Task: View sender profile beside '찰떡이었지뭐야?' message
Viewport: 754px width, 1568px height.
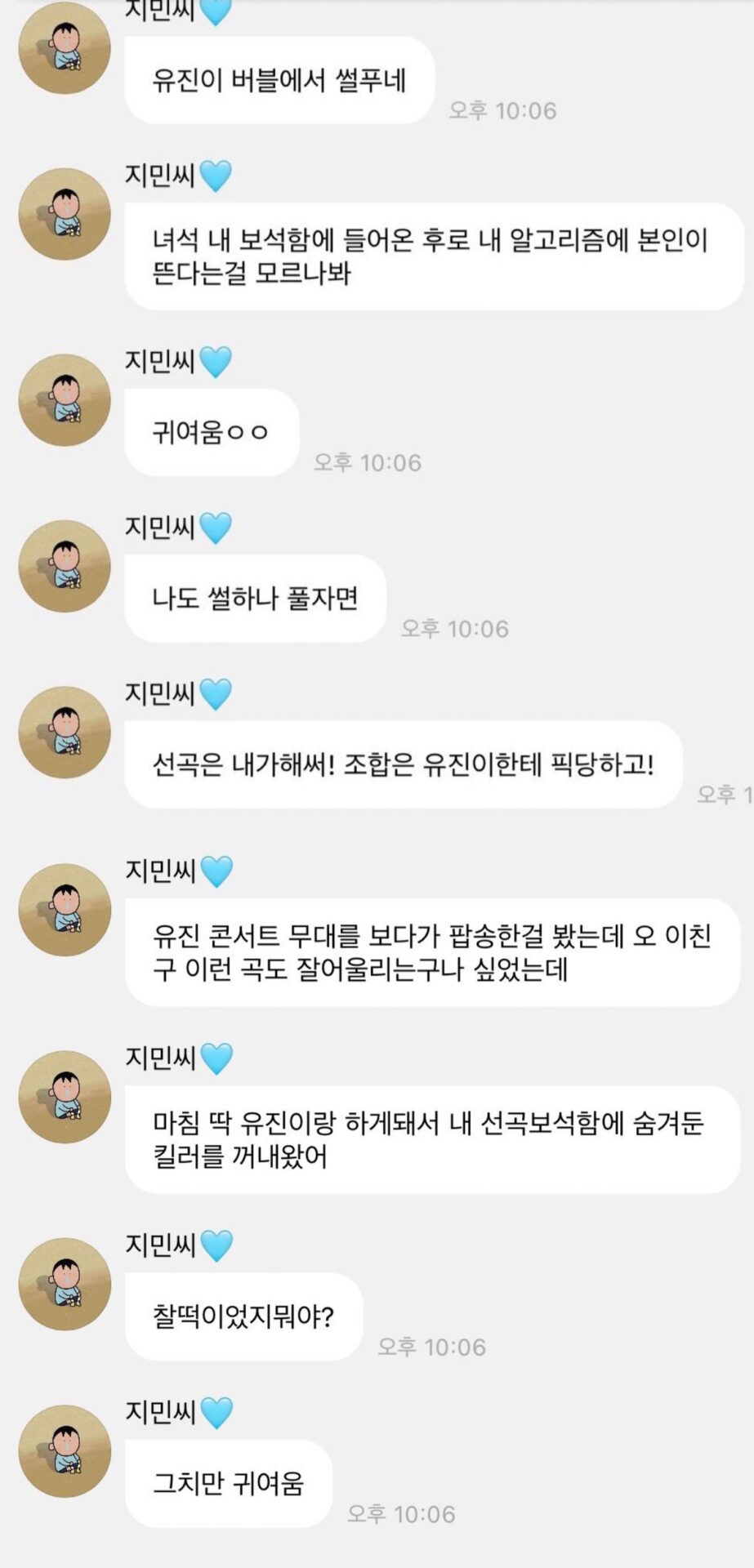Action: [x=65, y=1284]
